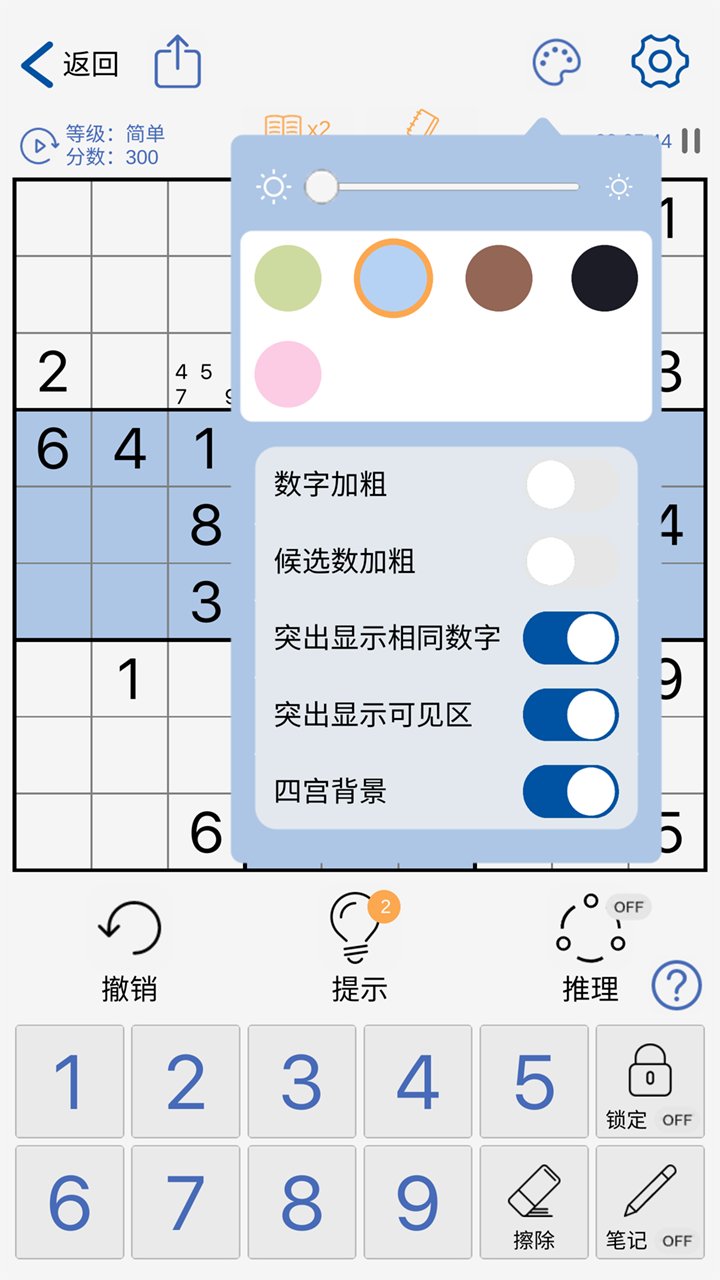Open the settings gear
Screen dimensions: 720x1280
660,62
